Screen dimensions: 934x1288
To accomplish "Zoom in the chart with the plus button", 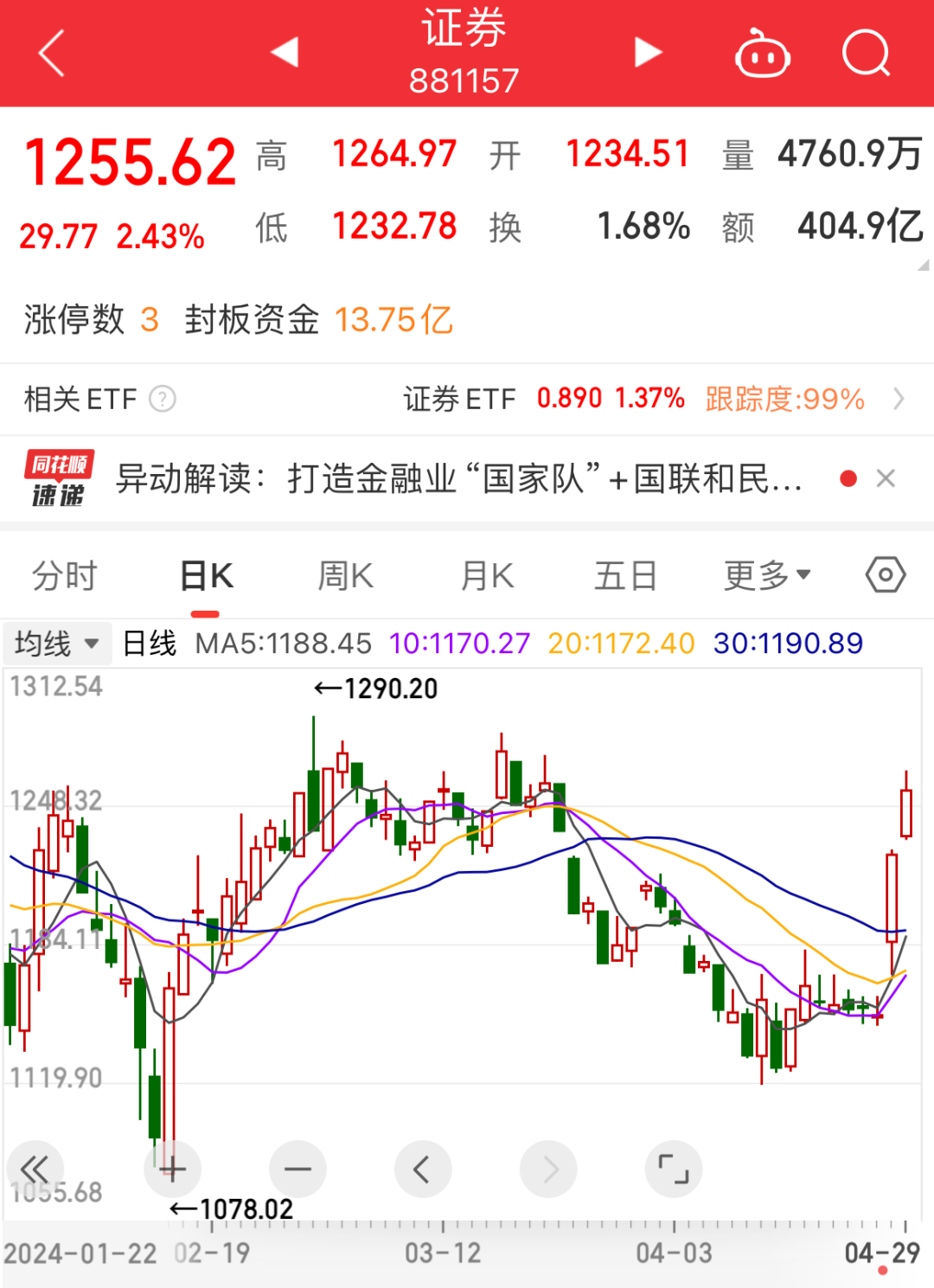I will pos(172,1170).
